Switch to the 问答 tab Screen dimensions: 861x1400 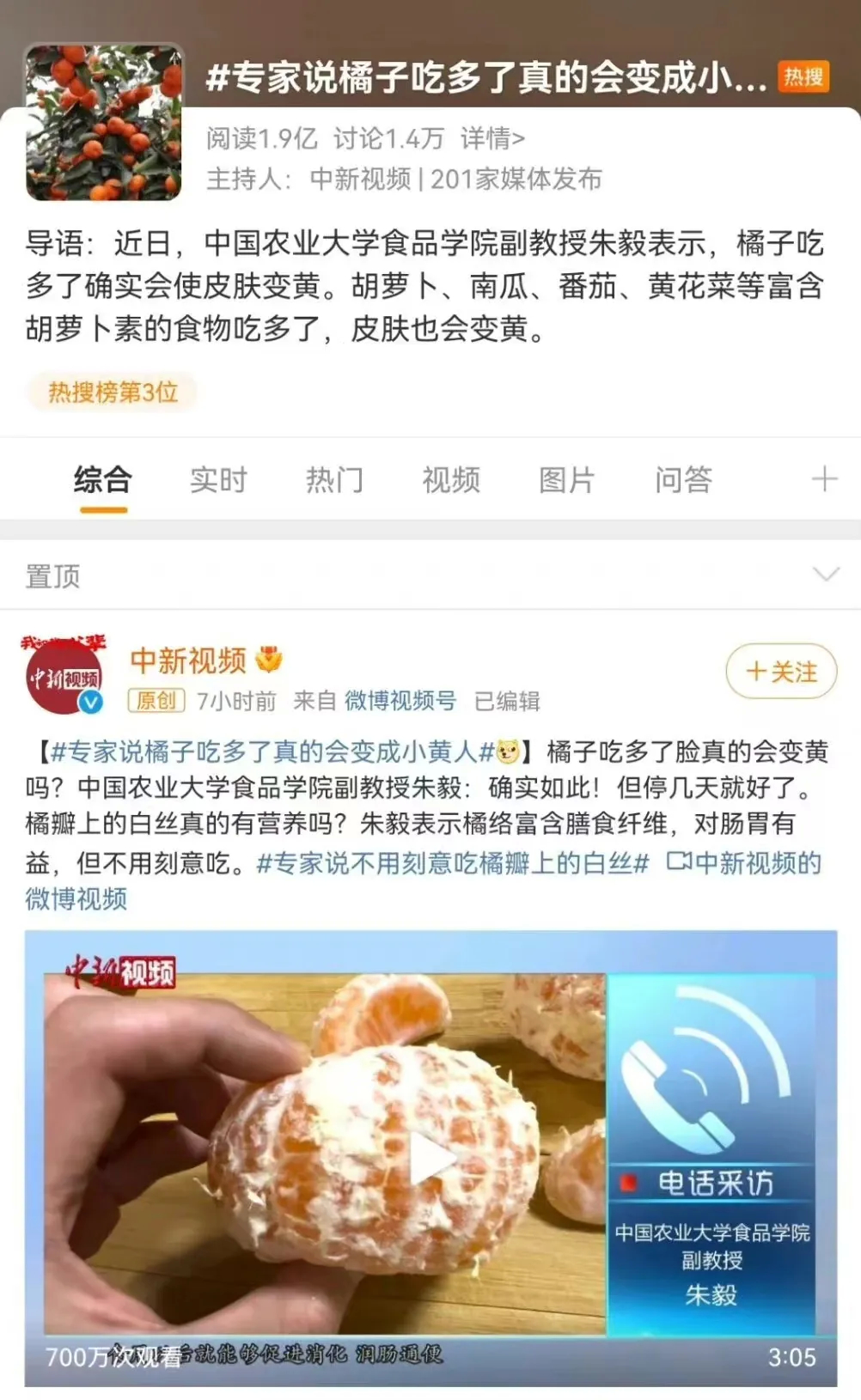click(683, 480)
